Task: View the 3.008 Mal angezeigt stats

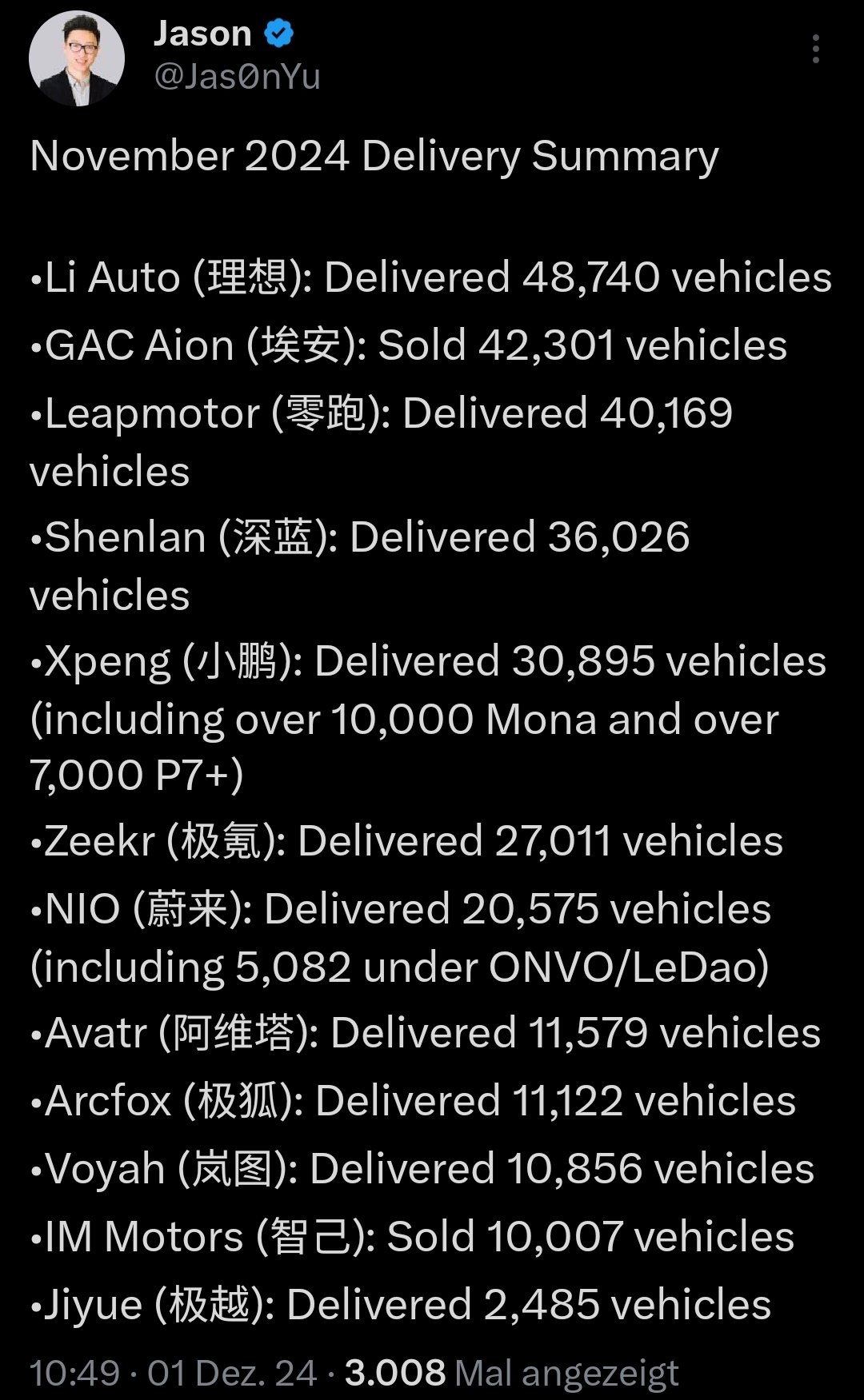Action: coord(512,1373)
